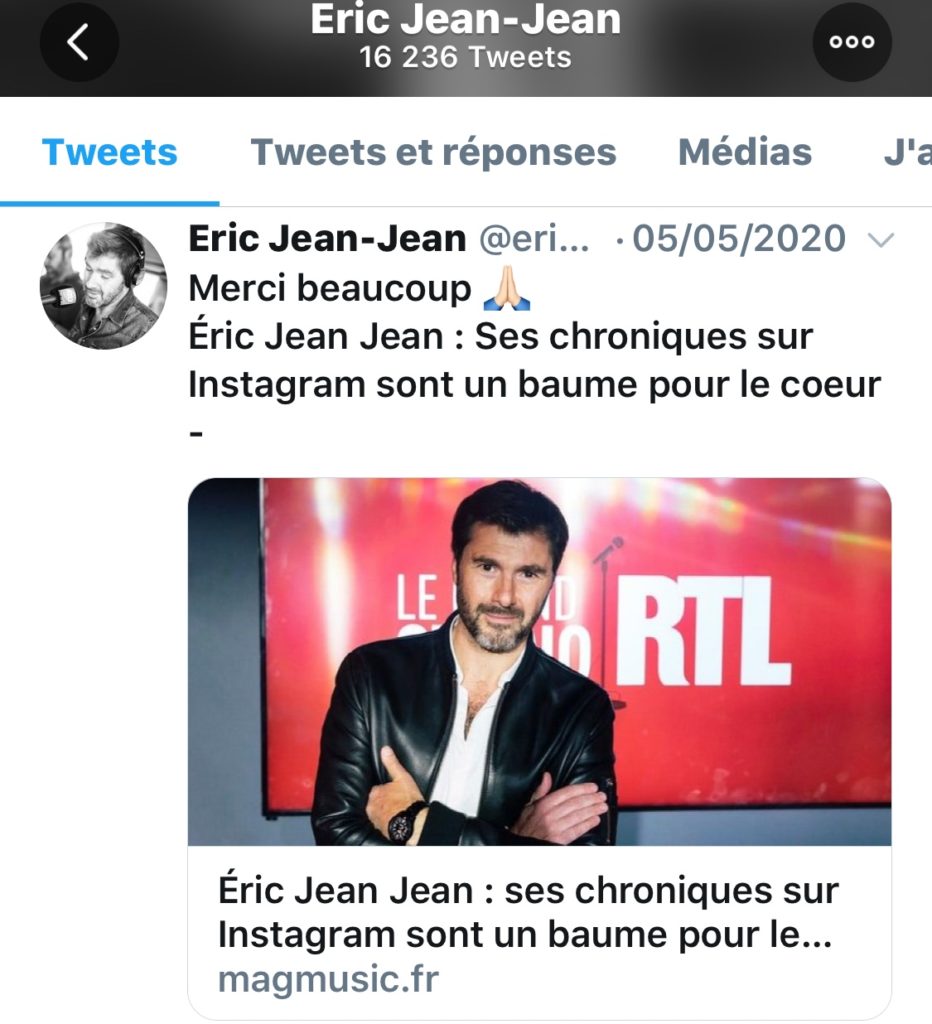Switch to Tweets et réponses tab
This screenshot has height=1024, width=932.
tap(433, 153)
